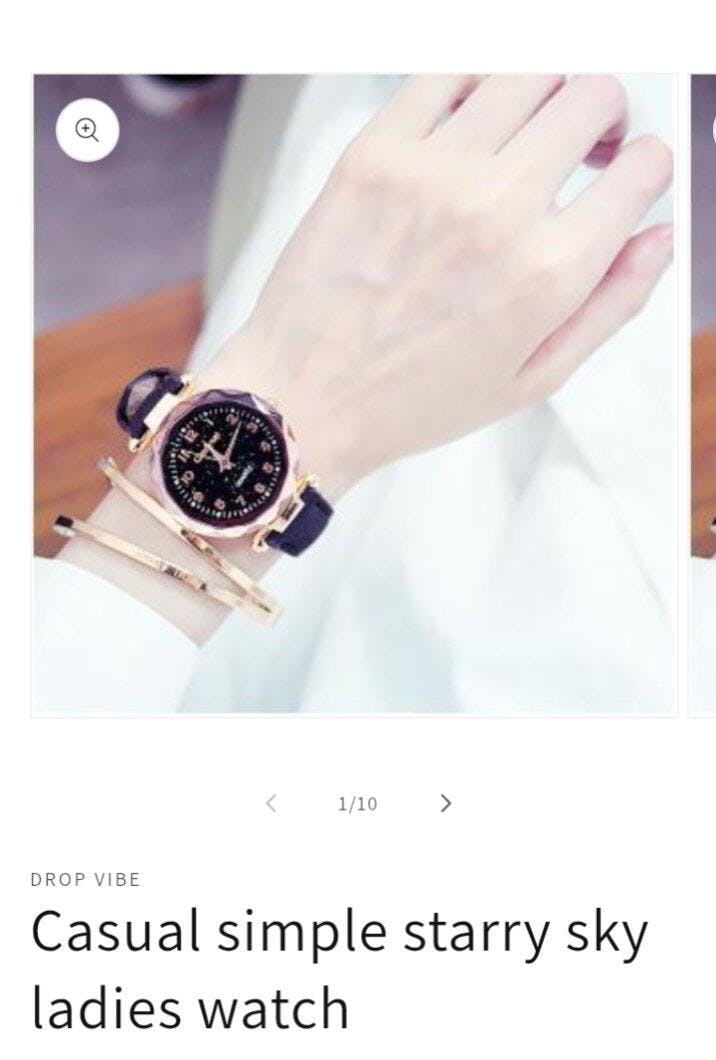716x1060 pixels.
Task: Open the main watch product photo
Action: coord(355,395)
